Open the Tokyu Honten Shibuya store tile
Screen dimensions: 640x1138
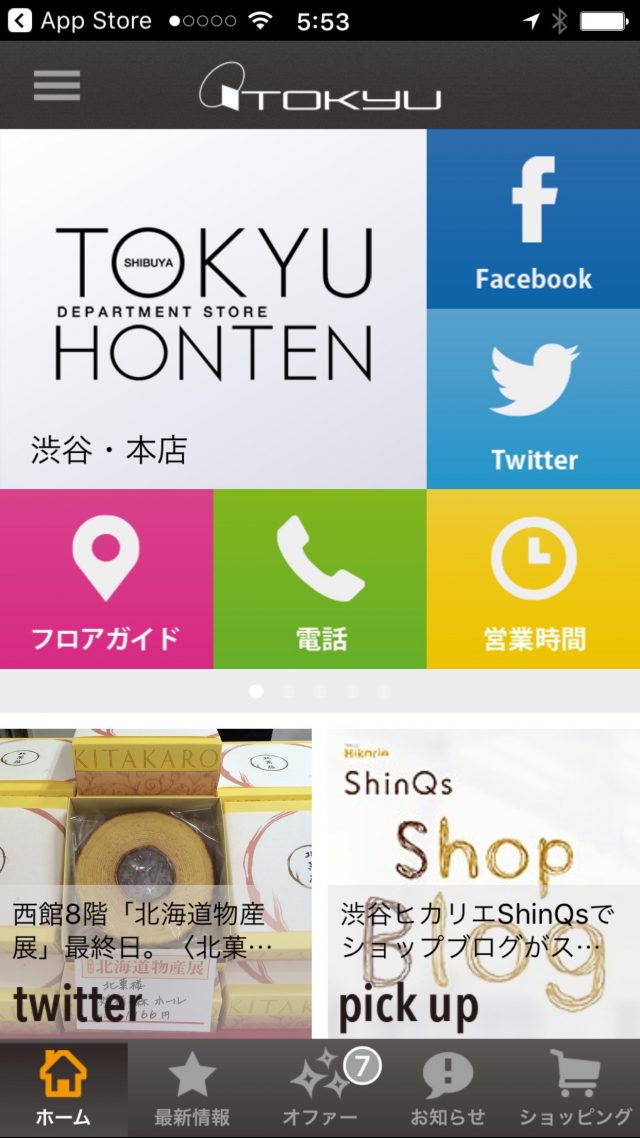coord(213,308)
